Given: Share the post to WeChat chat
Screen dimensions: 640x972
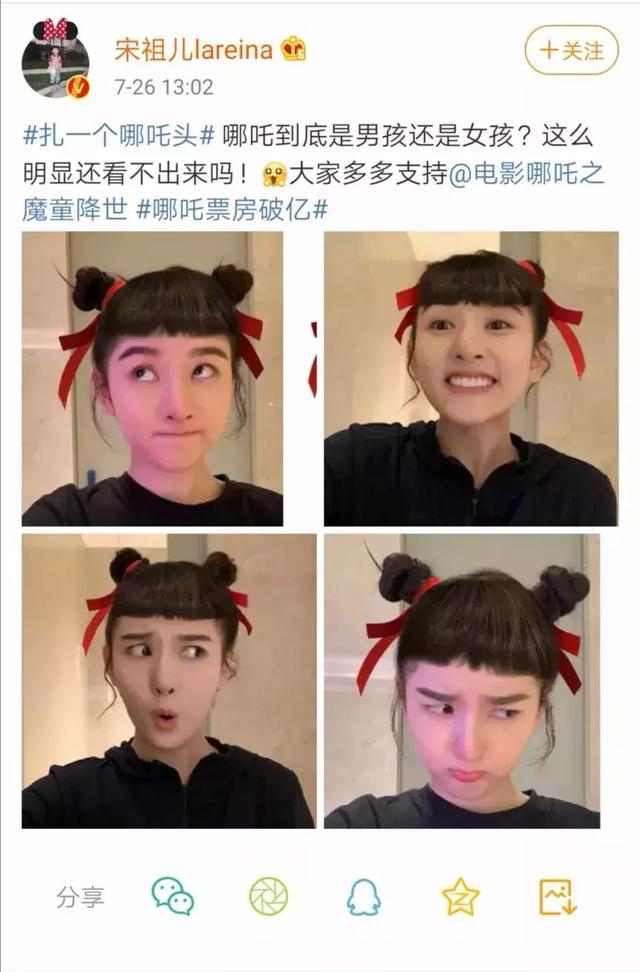Looking at the screenshot, I should [172, 896].
